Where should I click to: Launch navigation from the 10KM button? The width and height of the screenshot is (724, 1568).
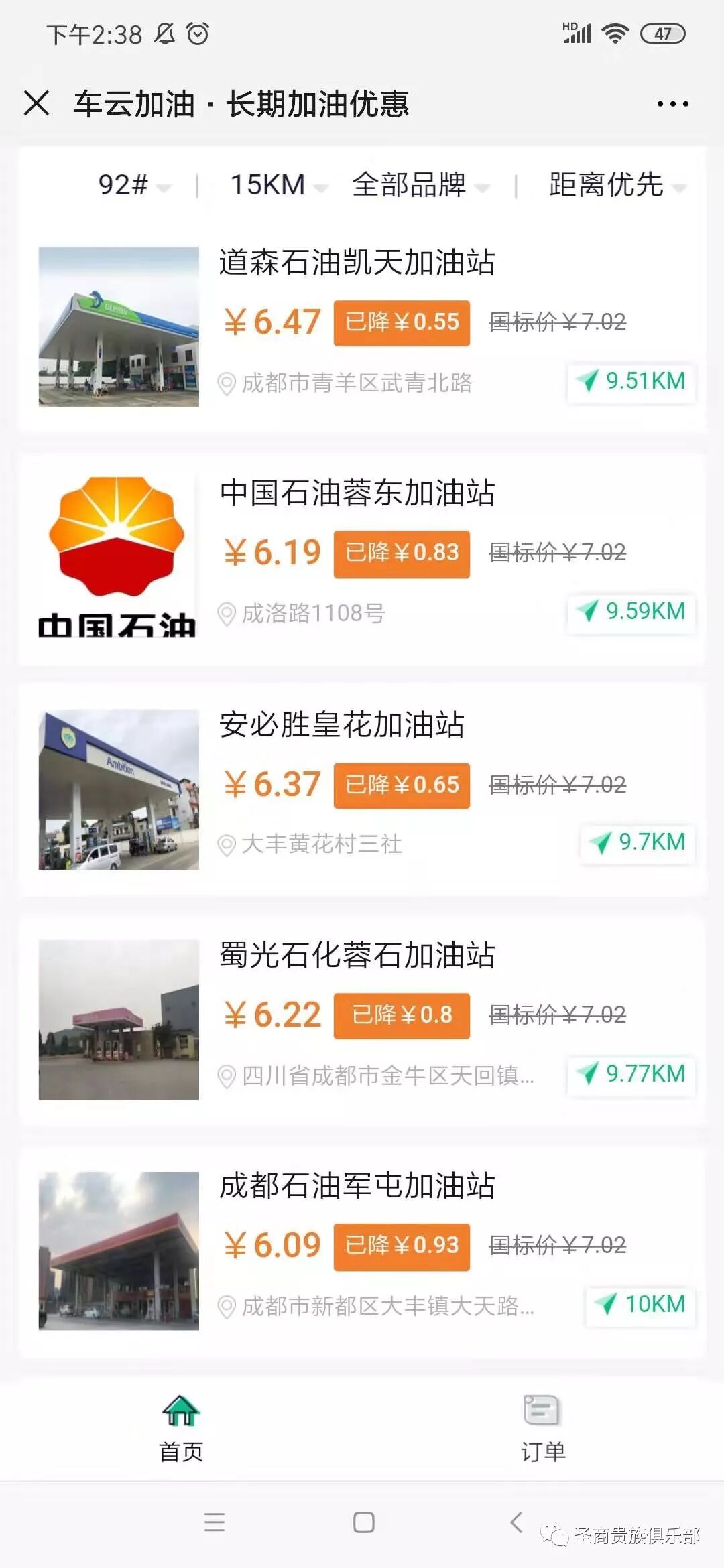(640, 1305)
